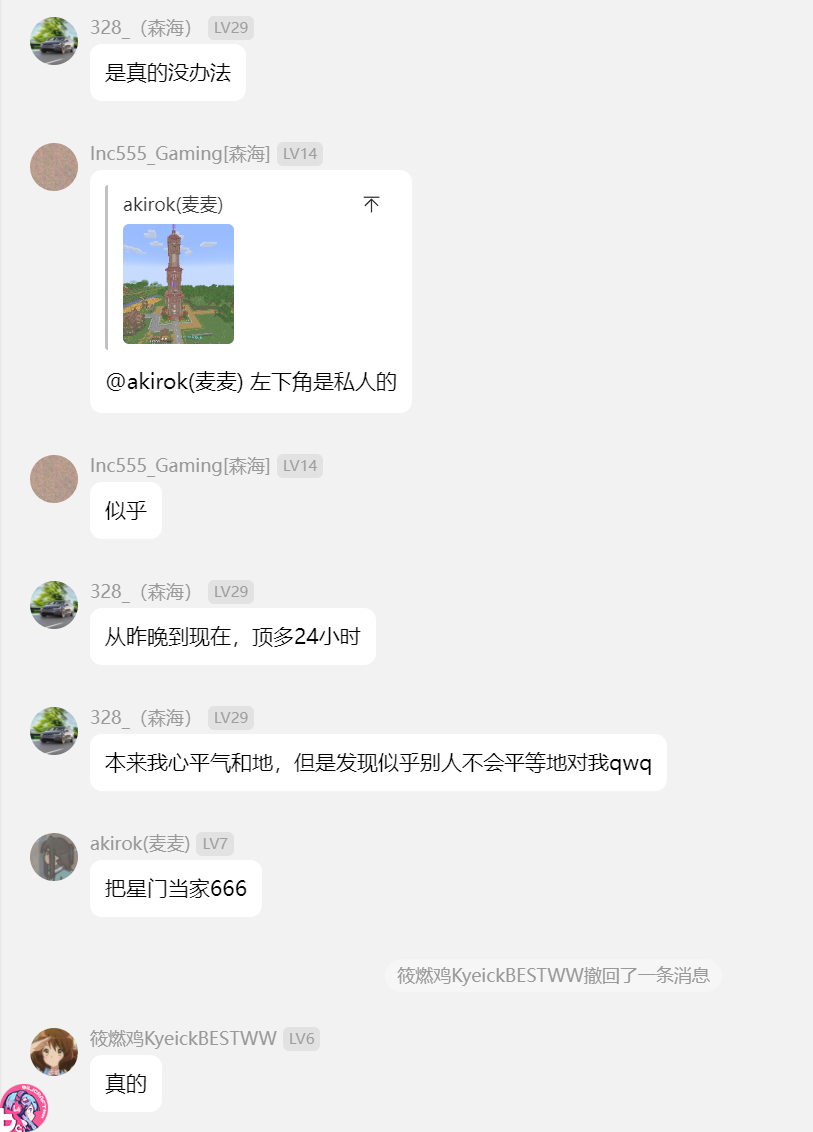
Task: Tap 328_'s avatar beside the qwq message
Action: point(54,731)
